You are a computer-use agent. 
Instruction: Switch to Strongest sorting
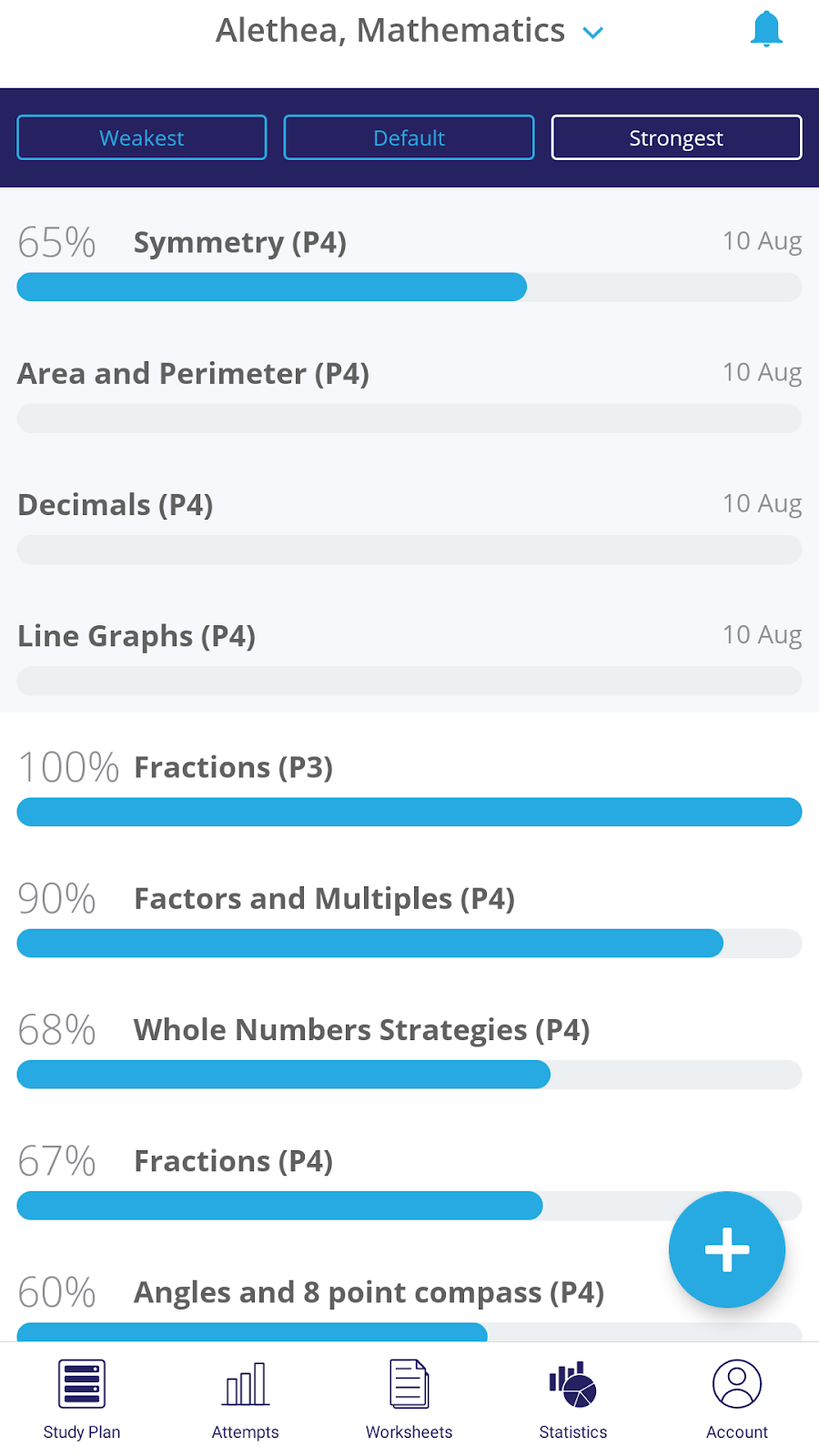coord(676,137)
